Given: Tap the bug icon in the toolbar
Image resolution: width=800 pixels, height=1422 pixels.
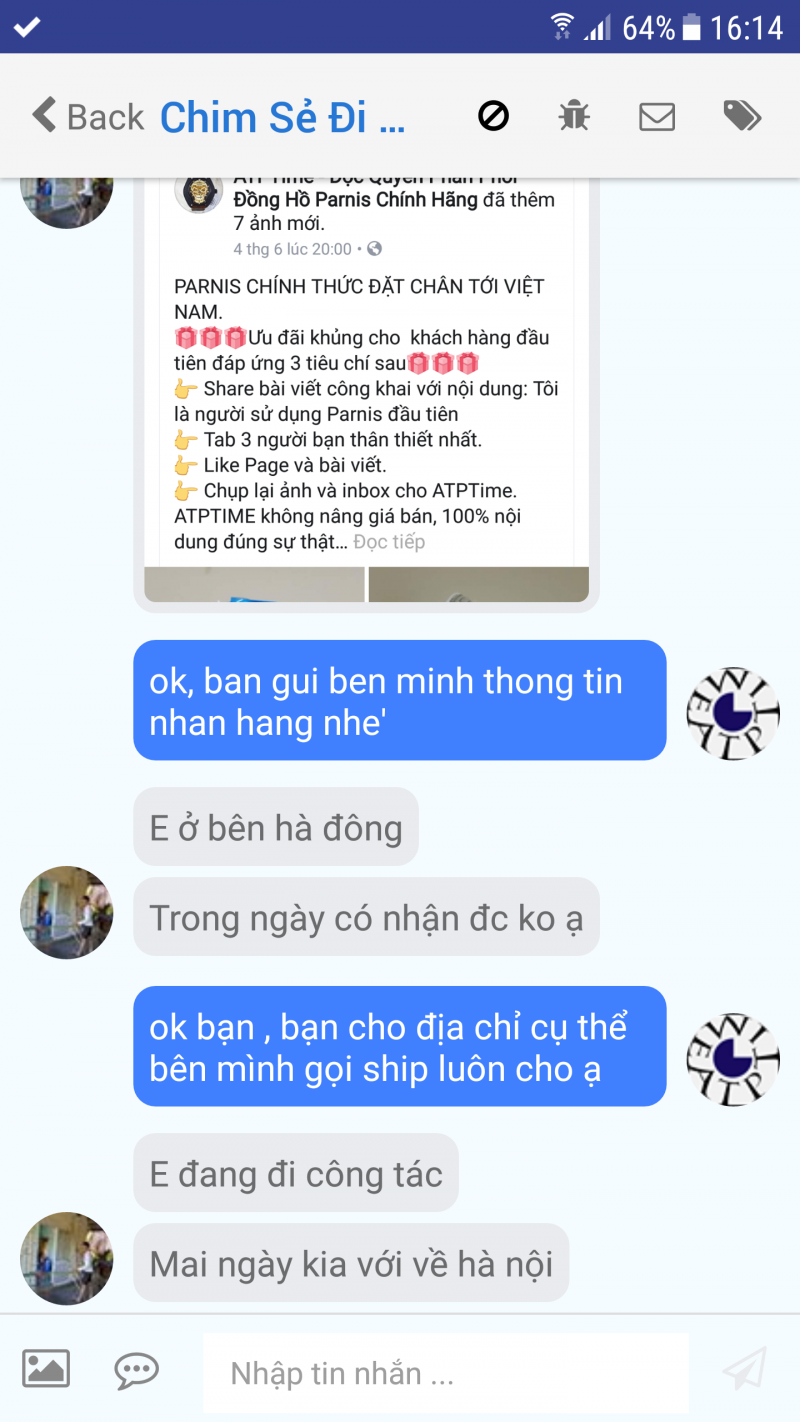Looking at the screenshot, I should click(x=574, y=117).
